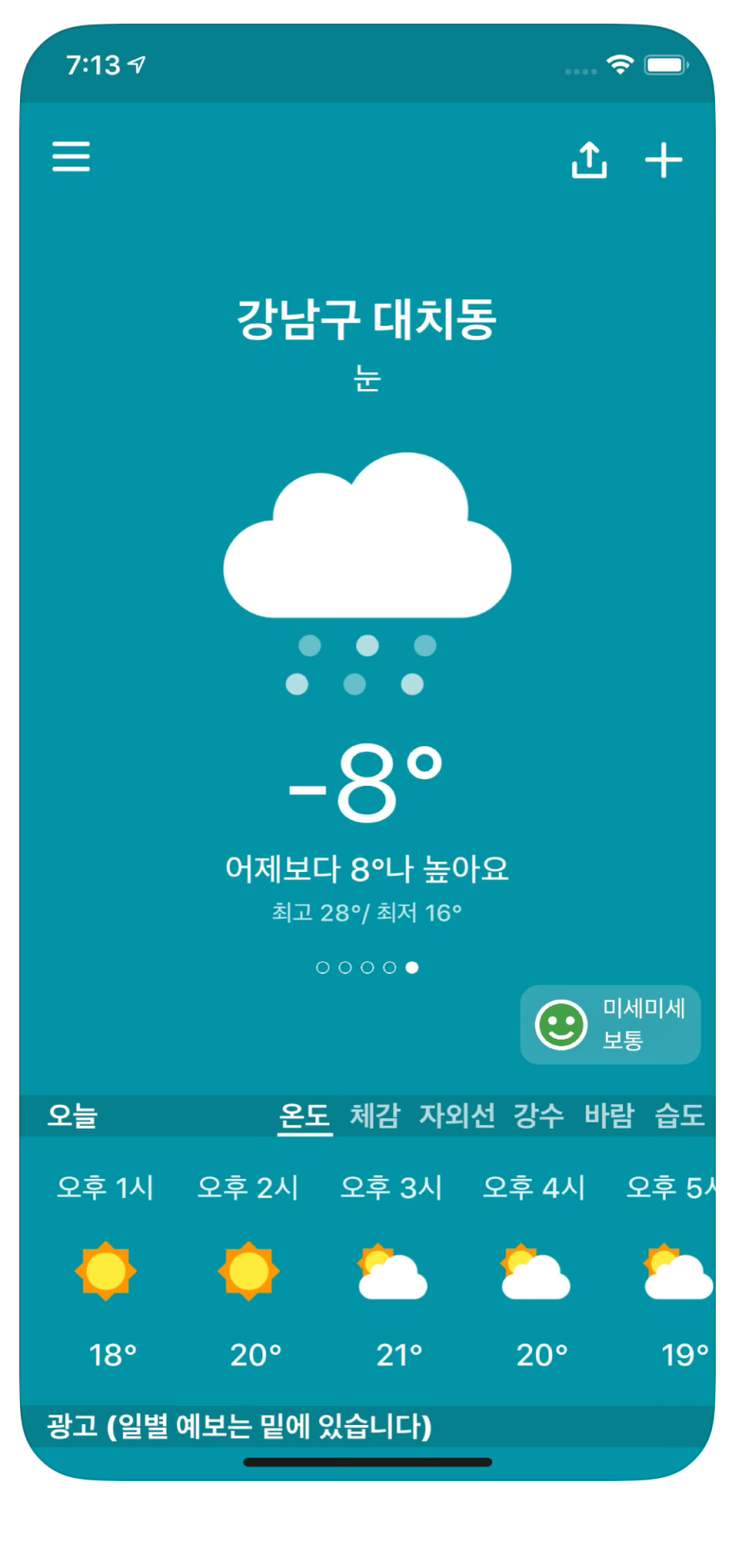Add a new location with plus icon
Screen dimensions: 732x1568
[x=664, y=160]
